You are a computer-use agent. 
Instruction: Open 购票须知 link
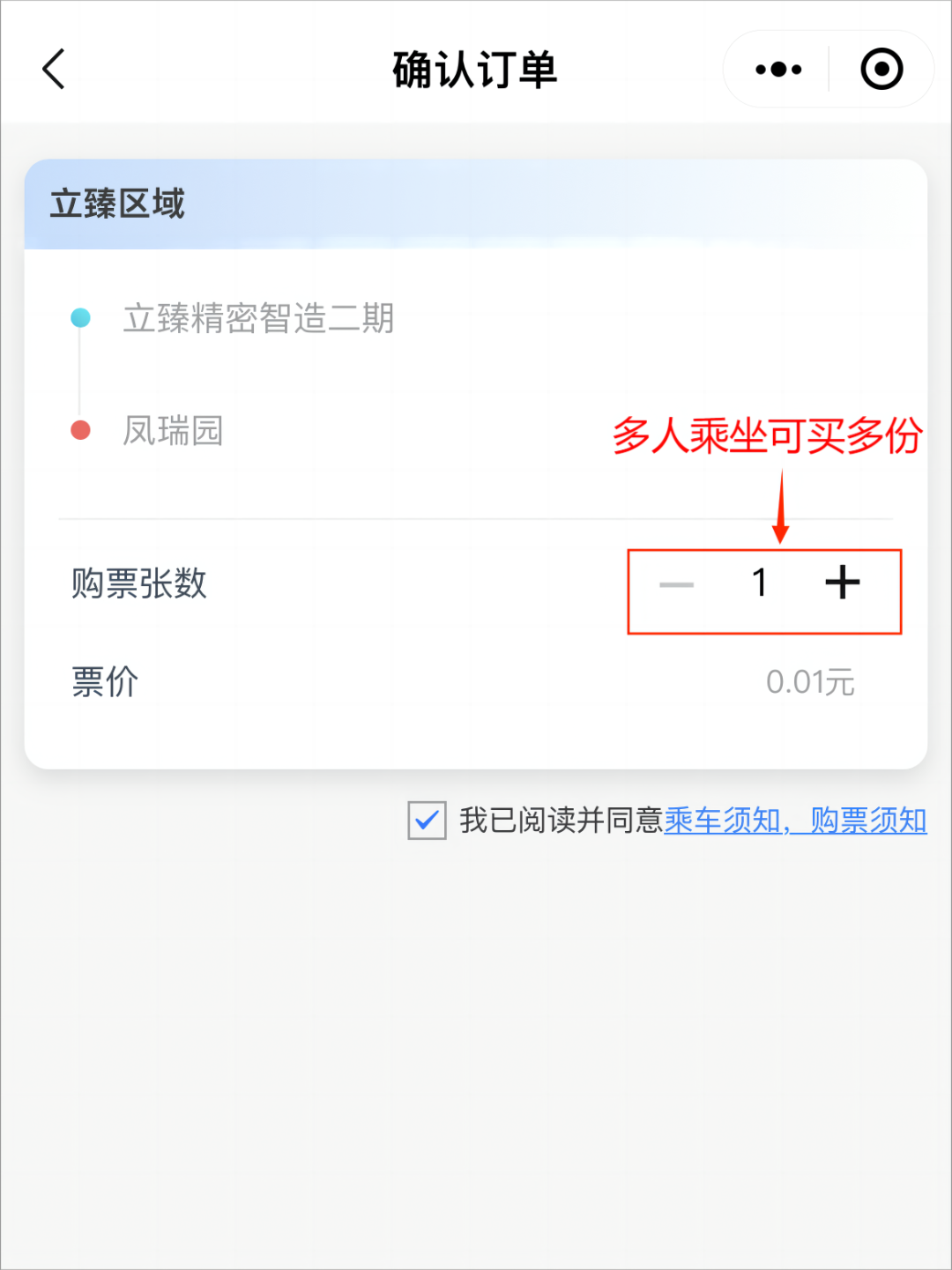coord(868,821)
